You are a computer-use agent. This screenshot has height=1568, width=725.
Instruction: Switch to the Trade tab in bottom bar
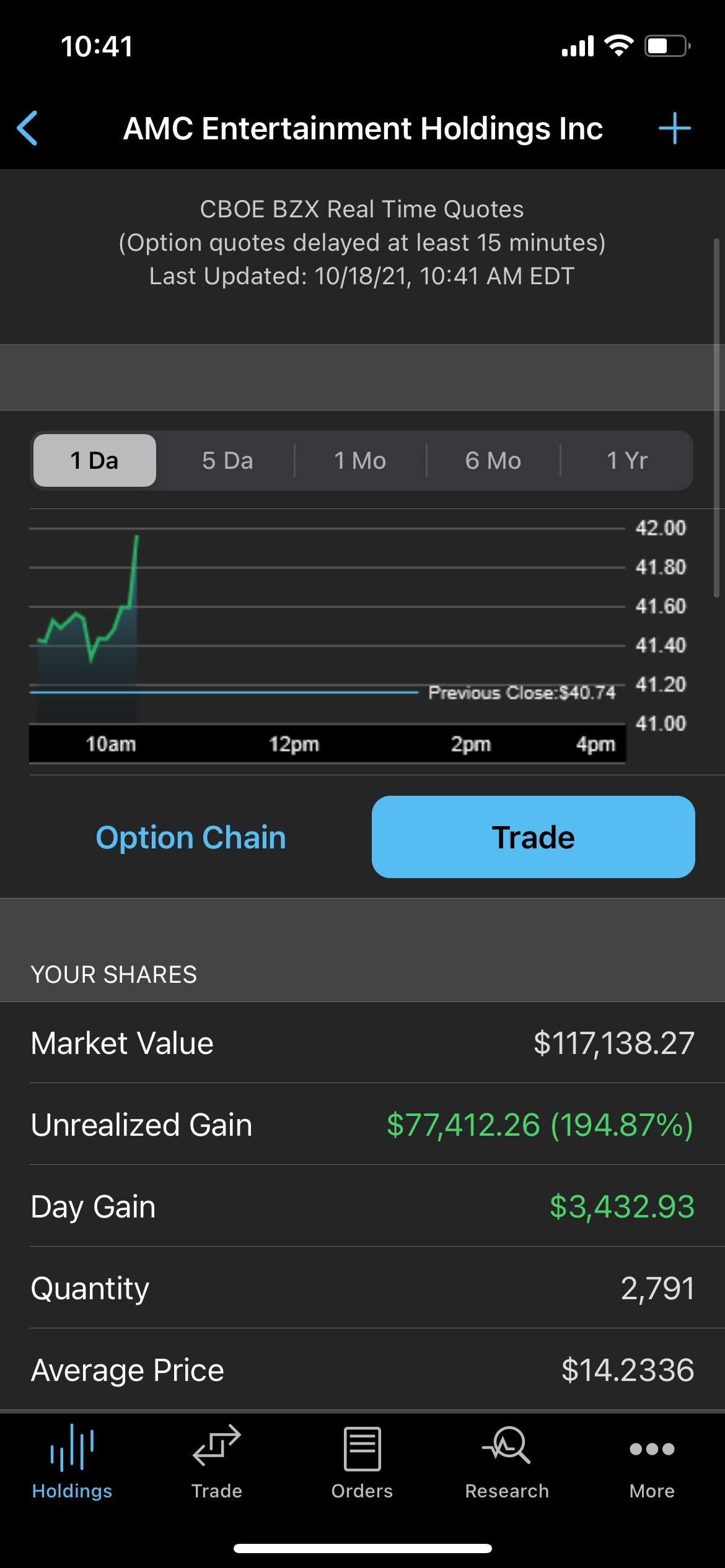point(217,1462)
